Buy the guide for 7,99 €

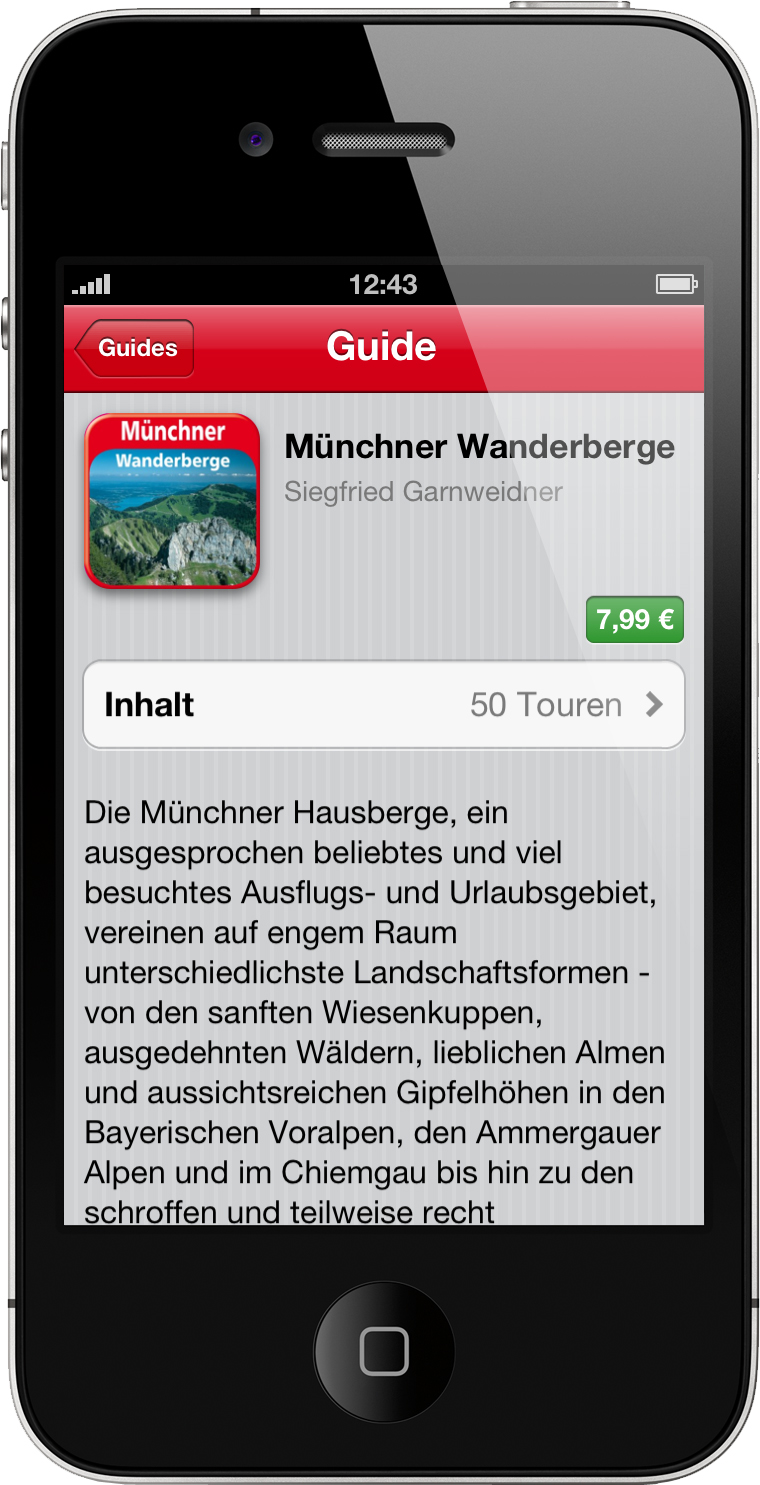coord(634,620)
